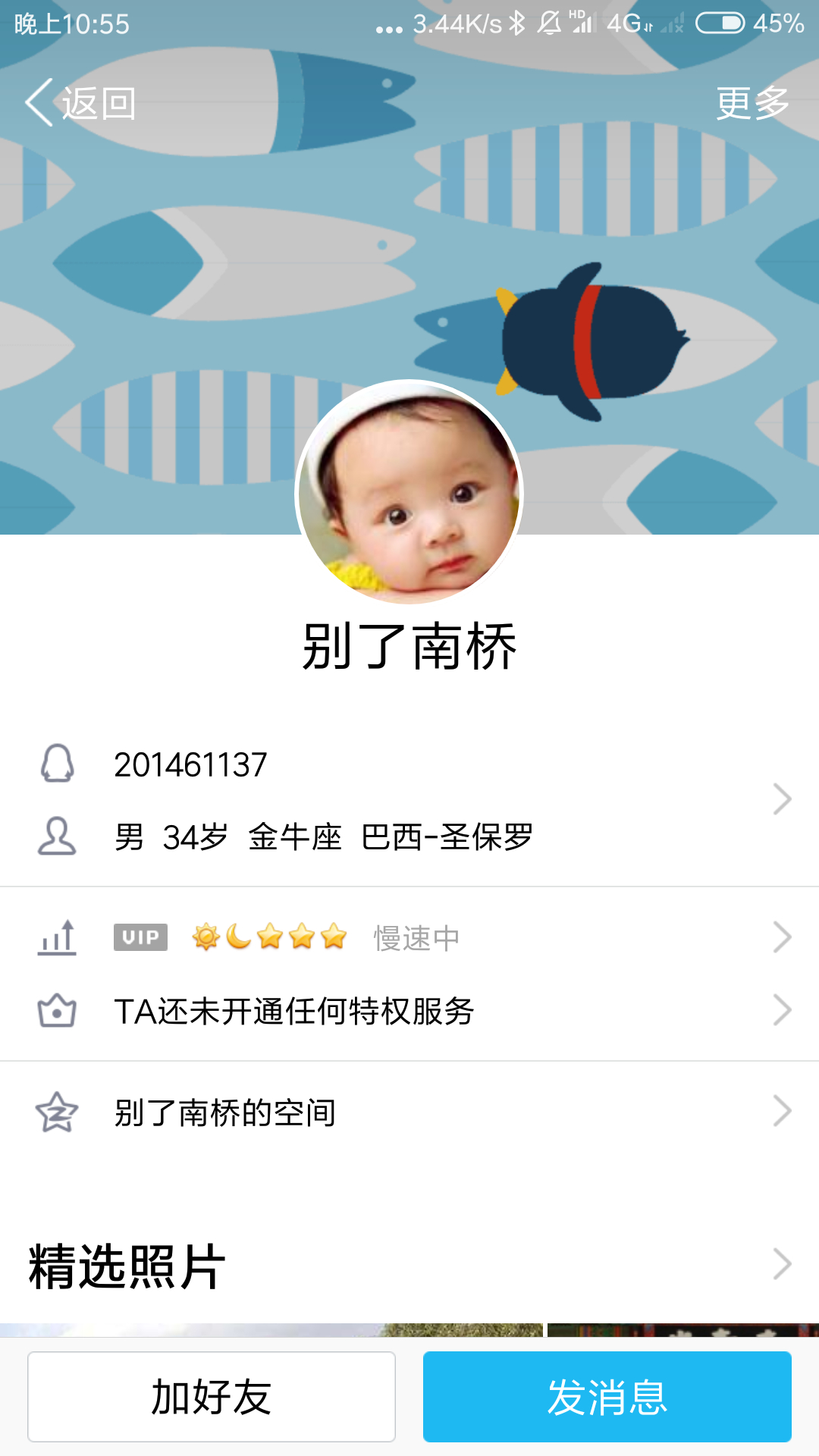
Task: Open the VIP level row showing 慢速中
Action: (x=409, y=938)
